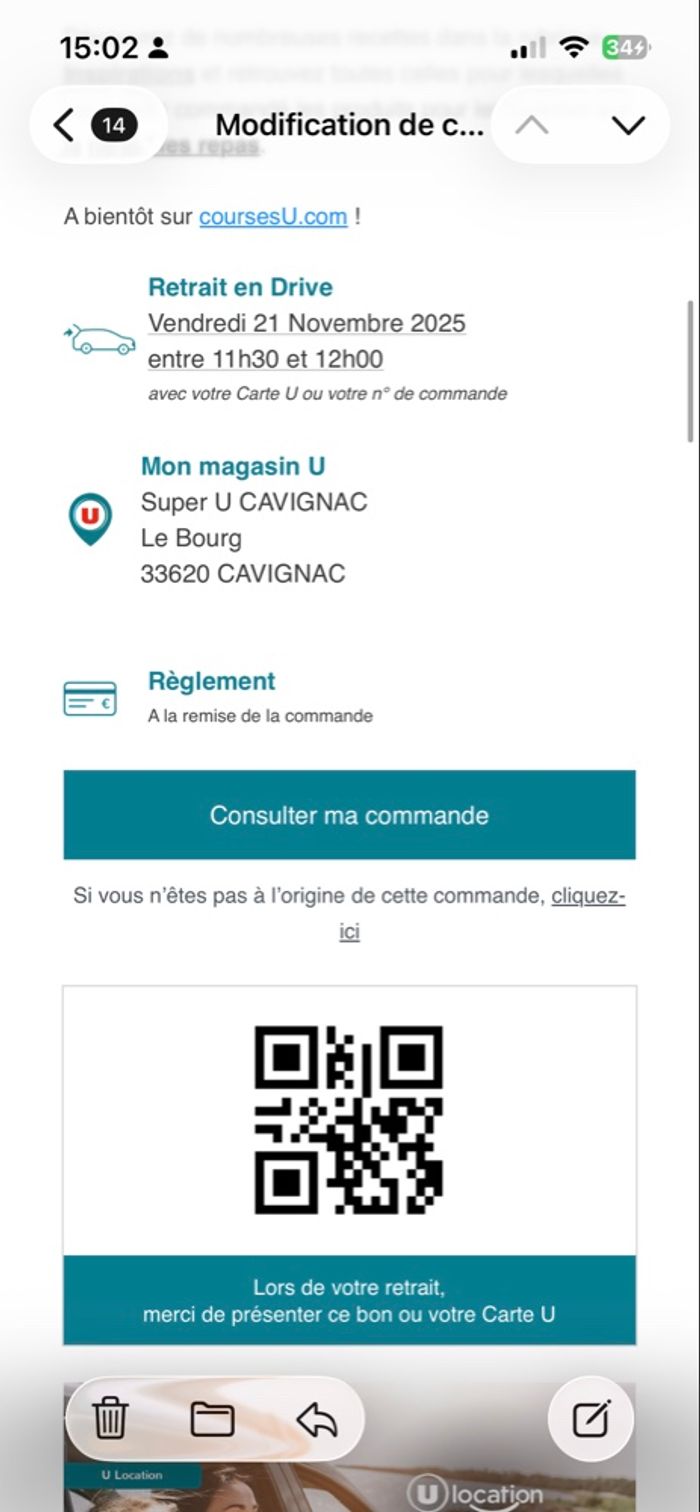Open the coursesU.com link

pos(273,216)
